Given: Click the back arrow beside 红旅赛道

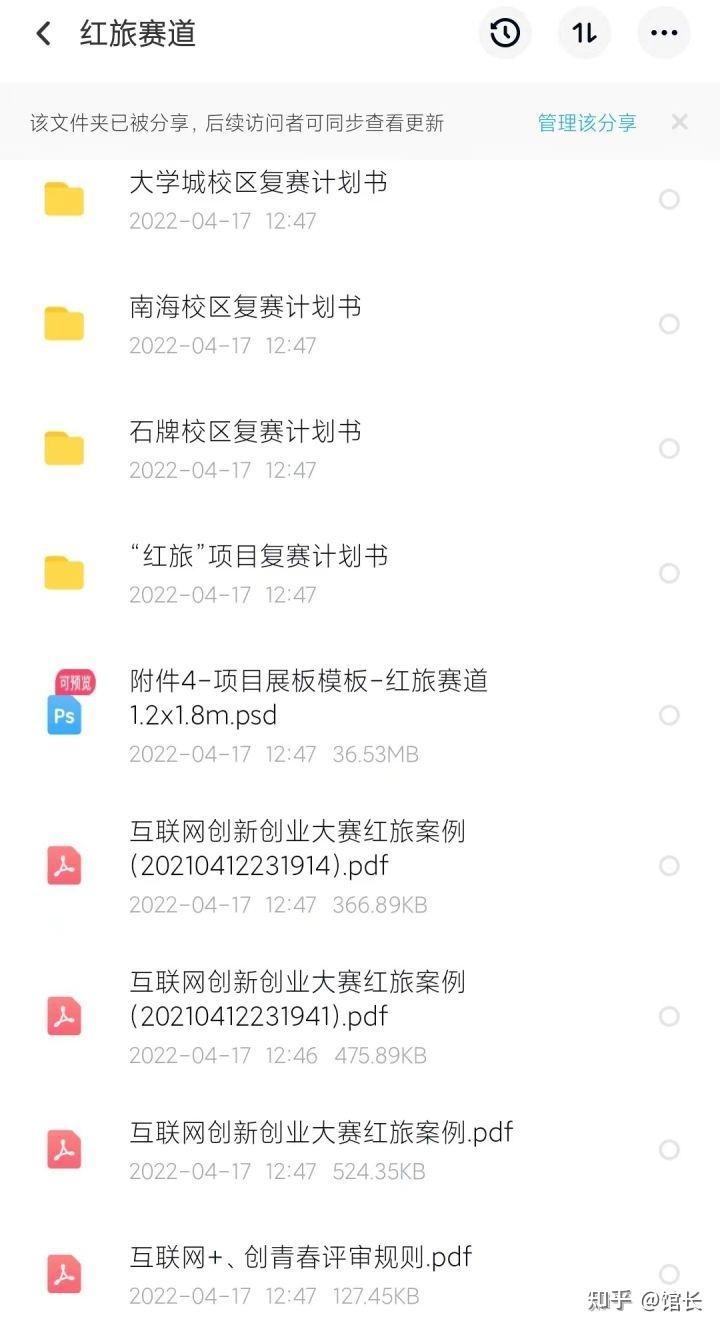Looking at the screenshot, I should (42, 33).
